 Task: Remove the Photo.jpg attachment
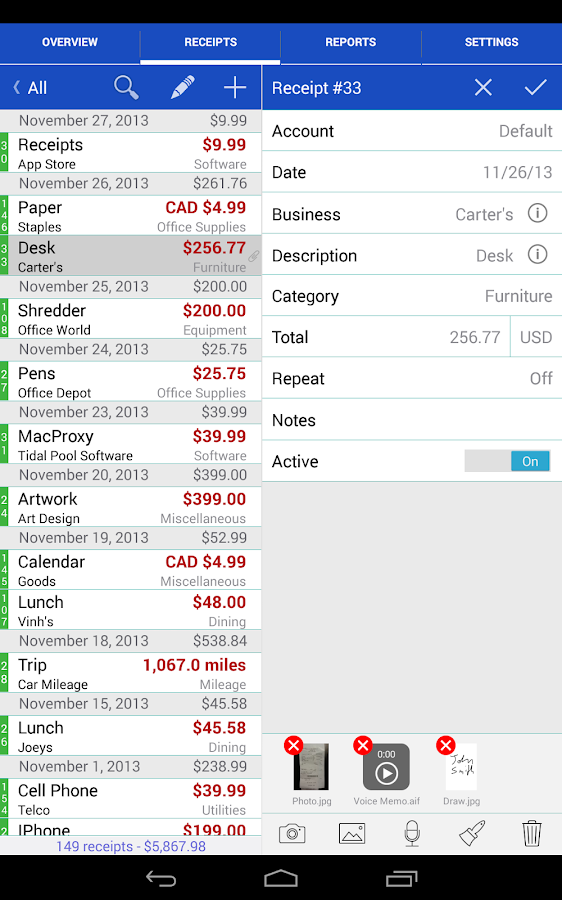pos(294,746)
